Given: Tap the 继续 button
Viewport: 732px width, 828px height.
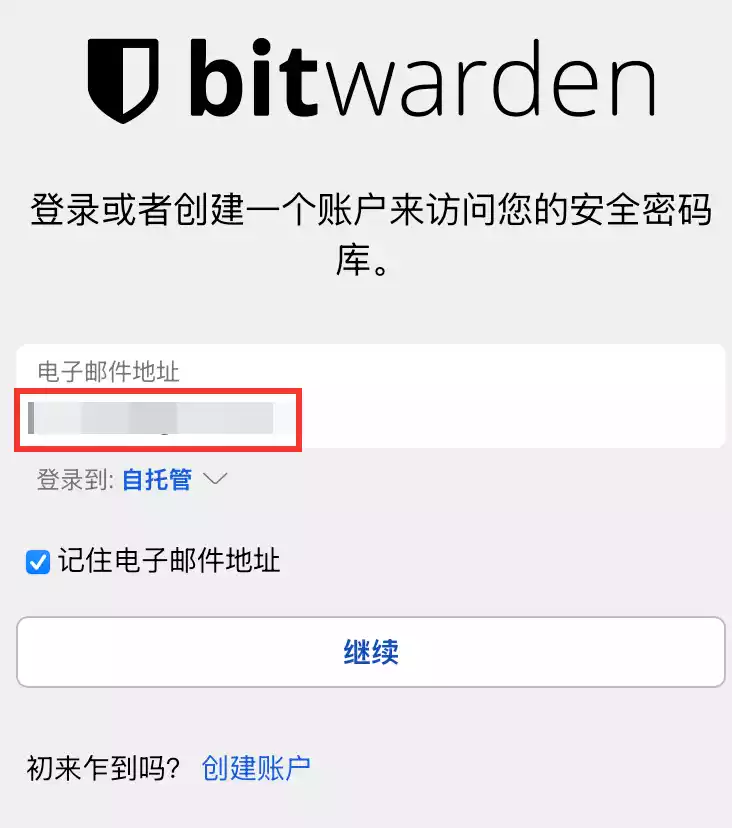Looking at the screenshot, I should point(370,652).
